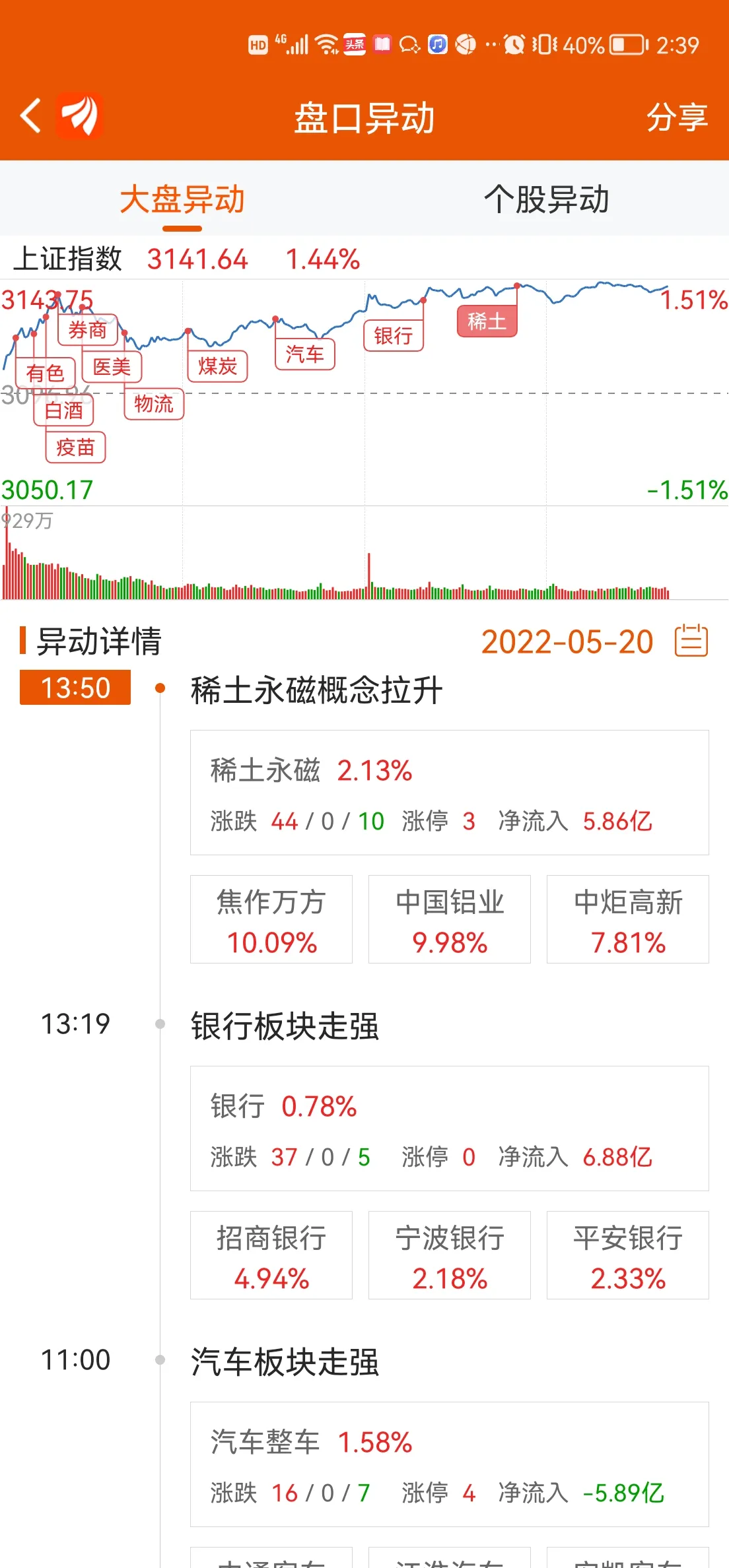View stock 中国铝业
The height and width of the screenshot is (1568, 729).
(x=450, y=919)
